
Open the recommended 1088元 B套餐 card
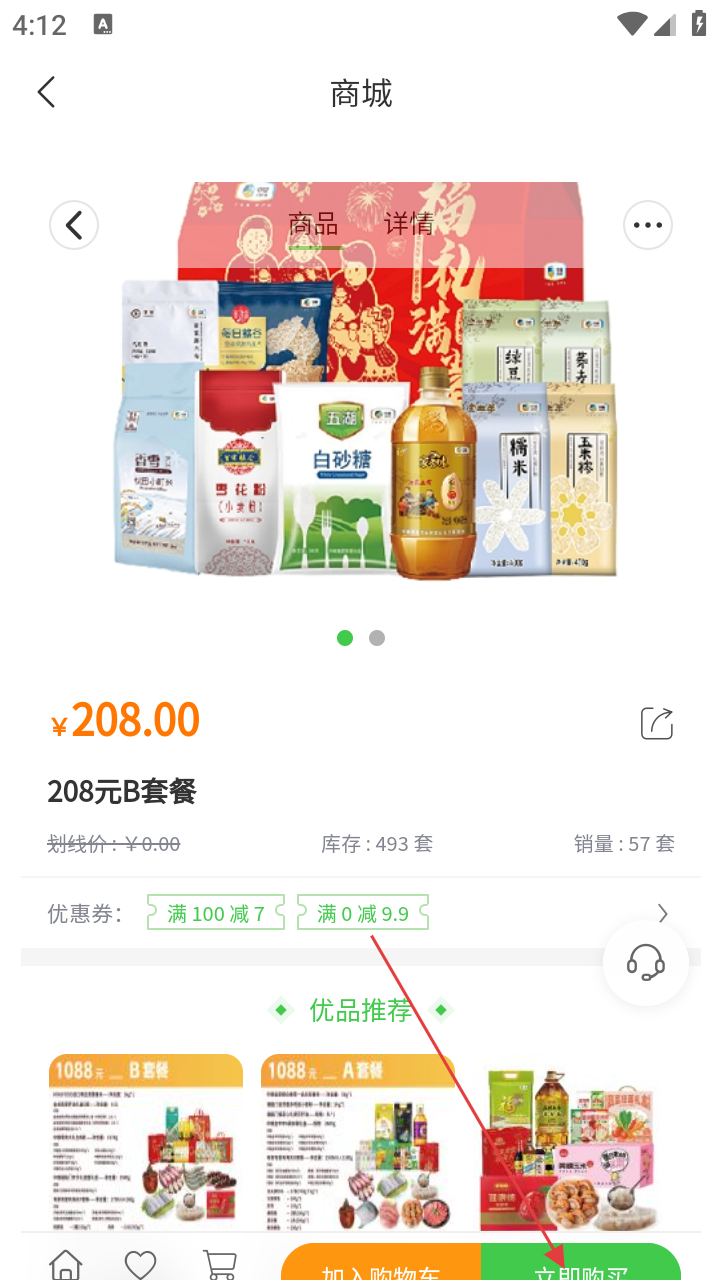(146, 1142)
